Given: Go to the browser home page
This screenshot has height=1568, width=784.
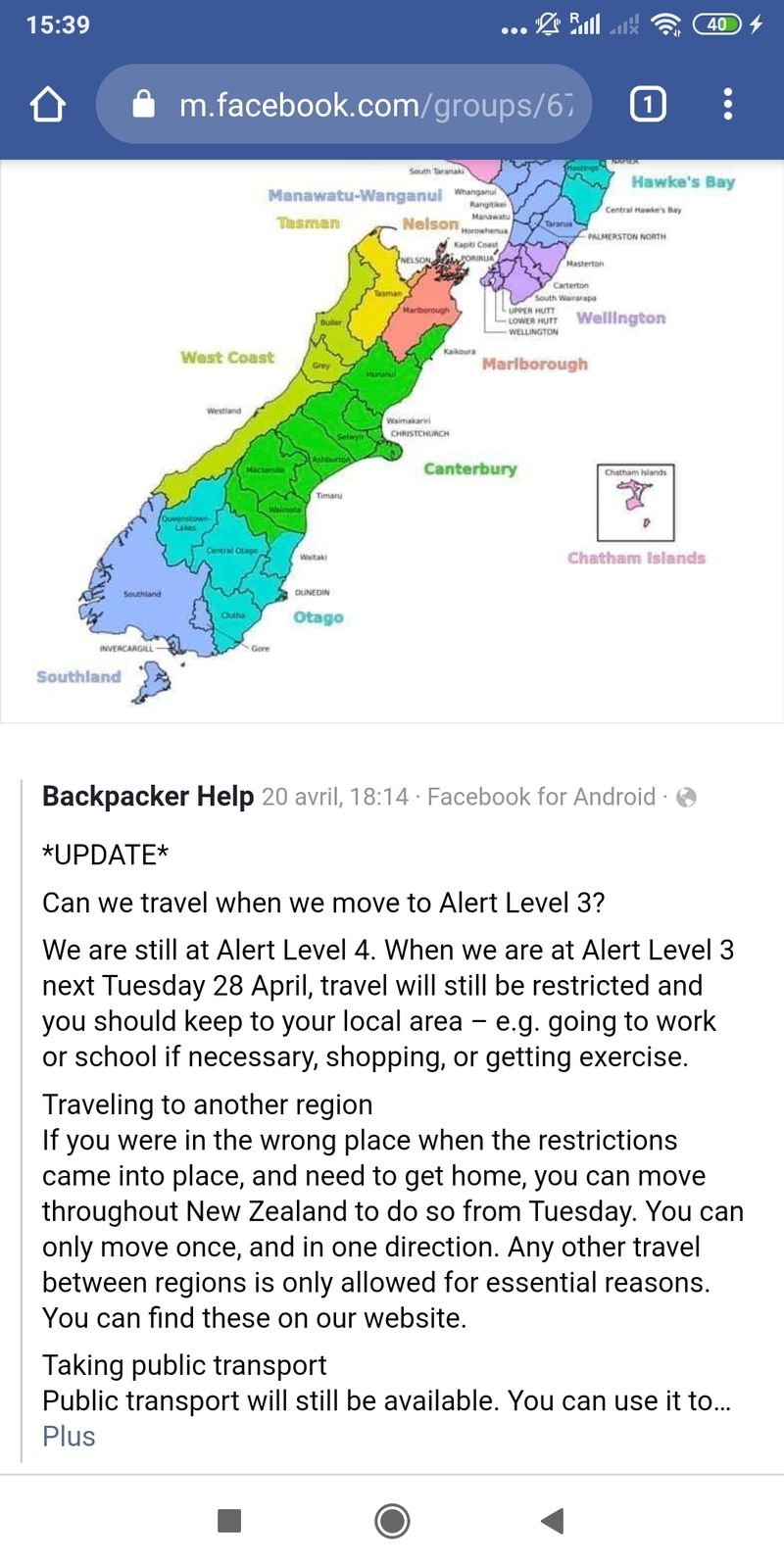Looking at the screenshot, I should point(48,104).
